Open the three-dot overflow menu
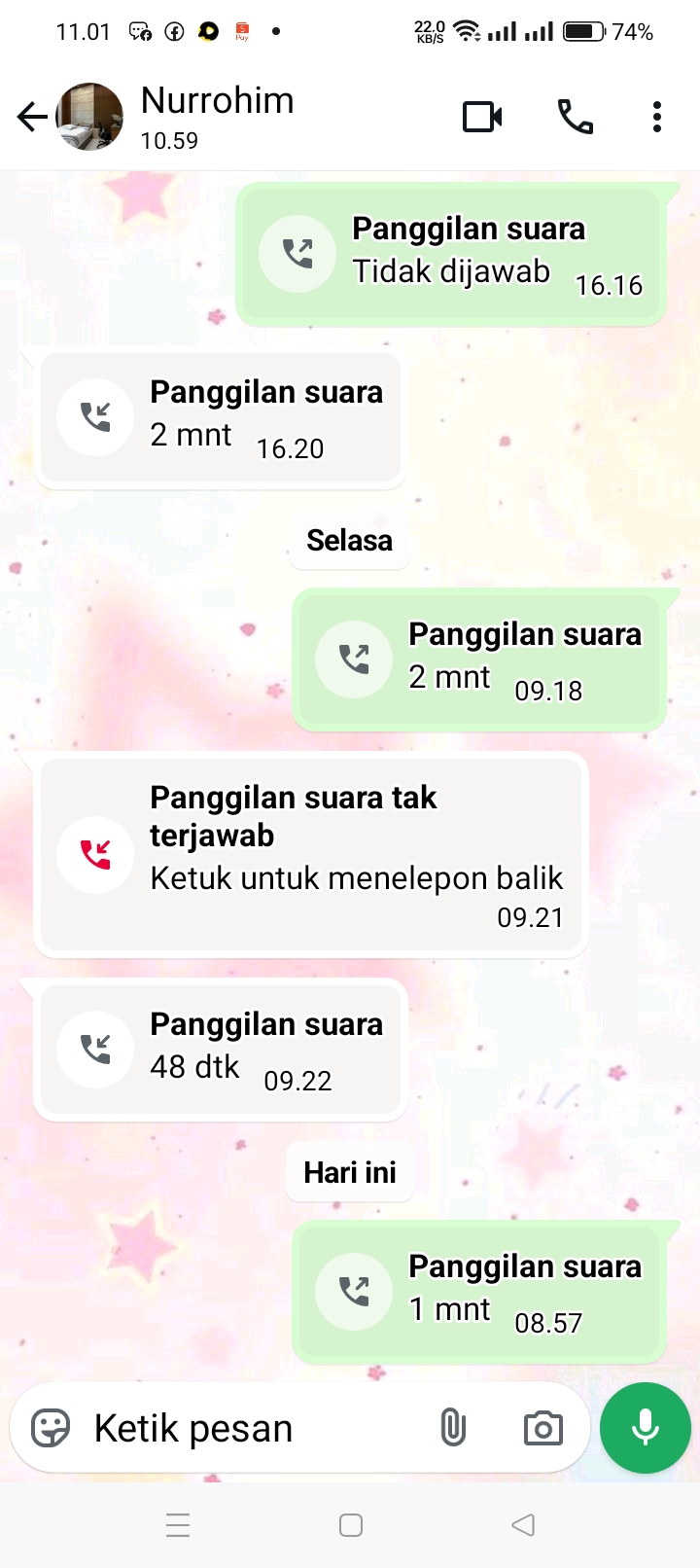The width and height of the screenshot is (700, 1568). tap(657, 118)
